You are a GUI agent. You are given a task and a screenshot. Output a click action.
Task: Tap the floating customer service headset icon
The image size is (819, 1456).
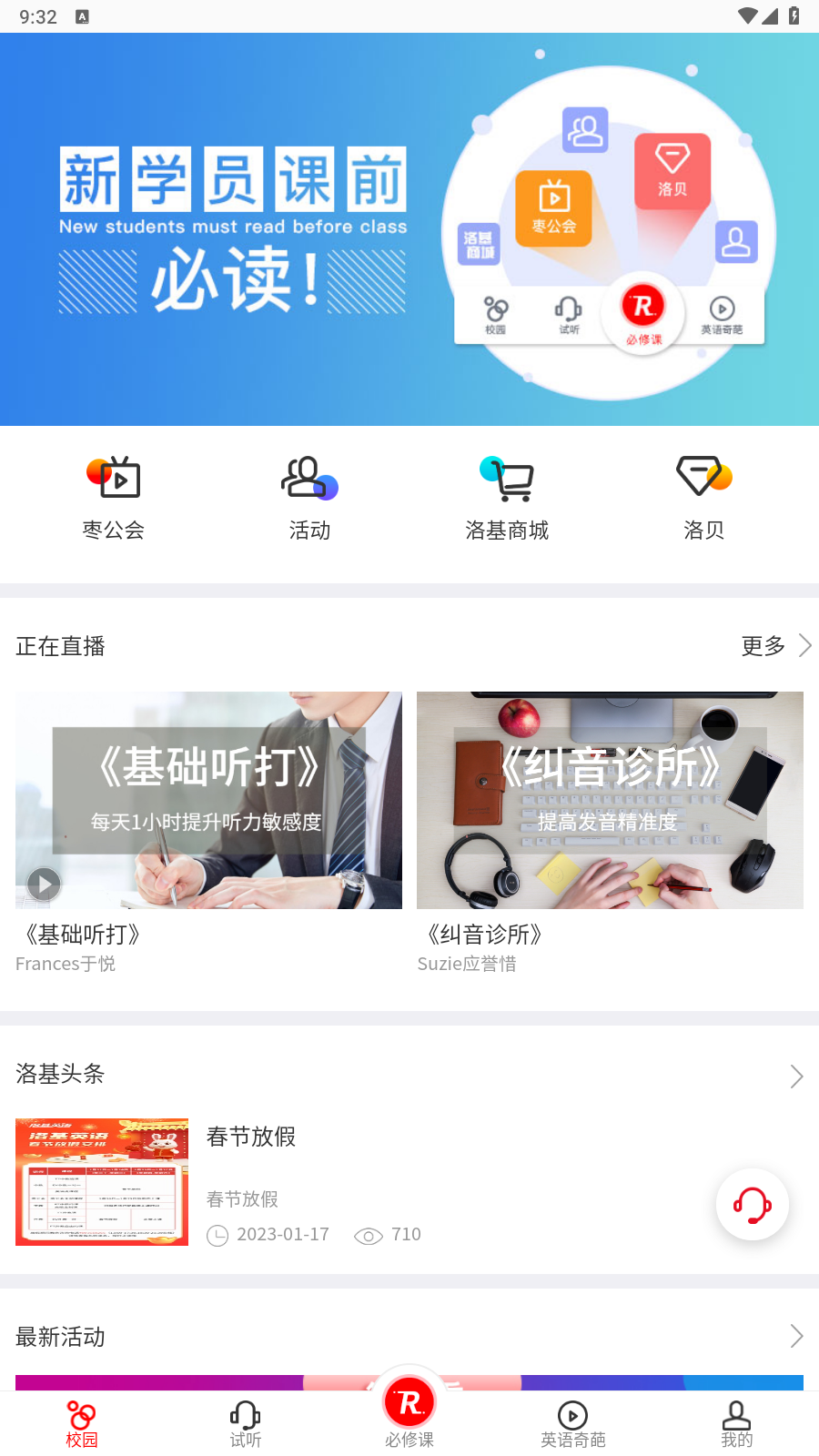pyautogui.click(x=752, y=1203)
